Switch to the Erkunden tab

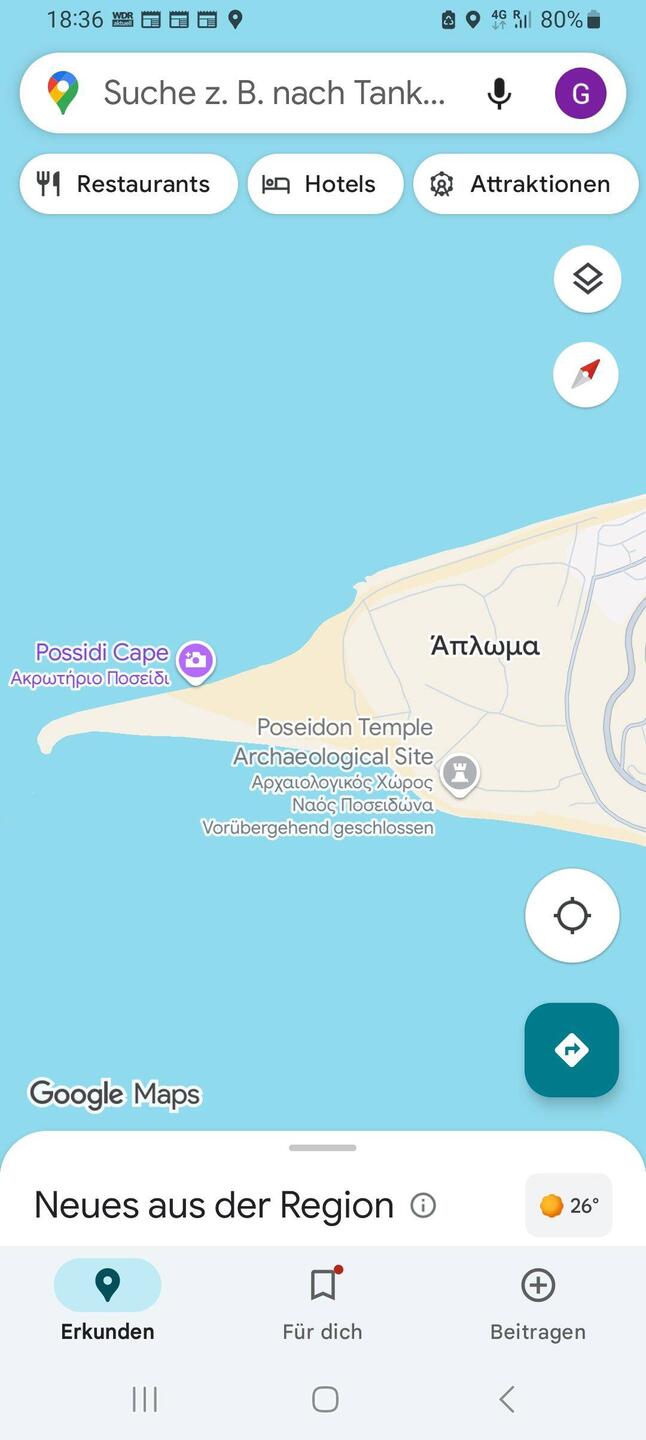point(108,1302)
